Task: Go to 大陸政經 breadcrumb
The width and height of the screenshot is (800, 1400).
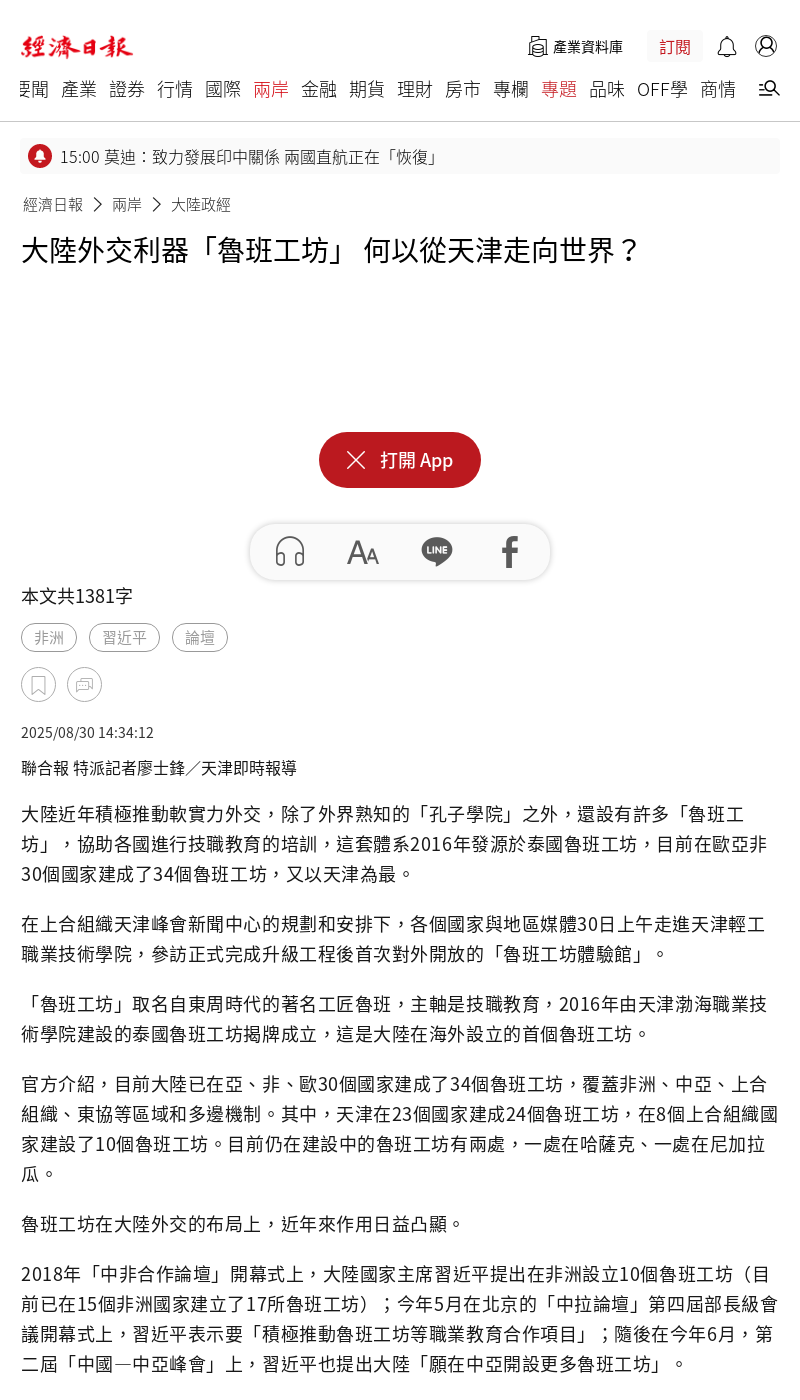Action: tap(201, 204)
